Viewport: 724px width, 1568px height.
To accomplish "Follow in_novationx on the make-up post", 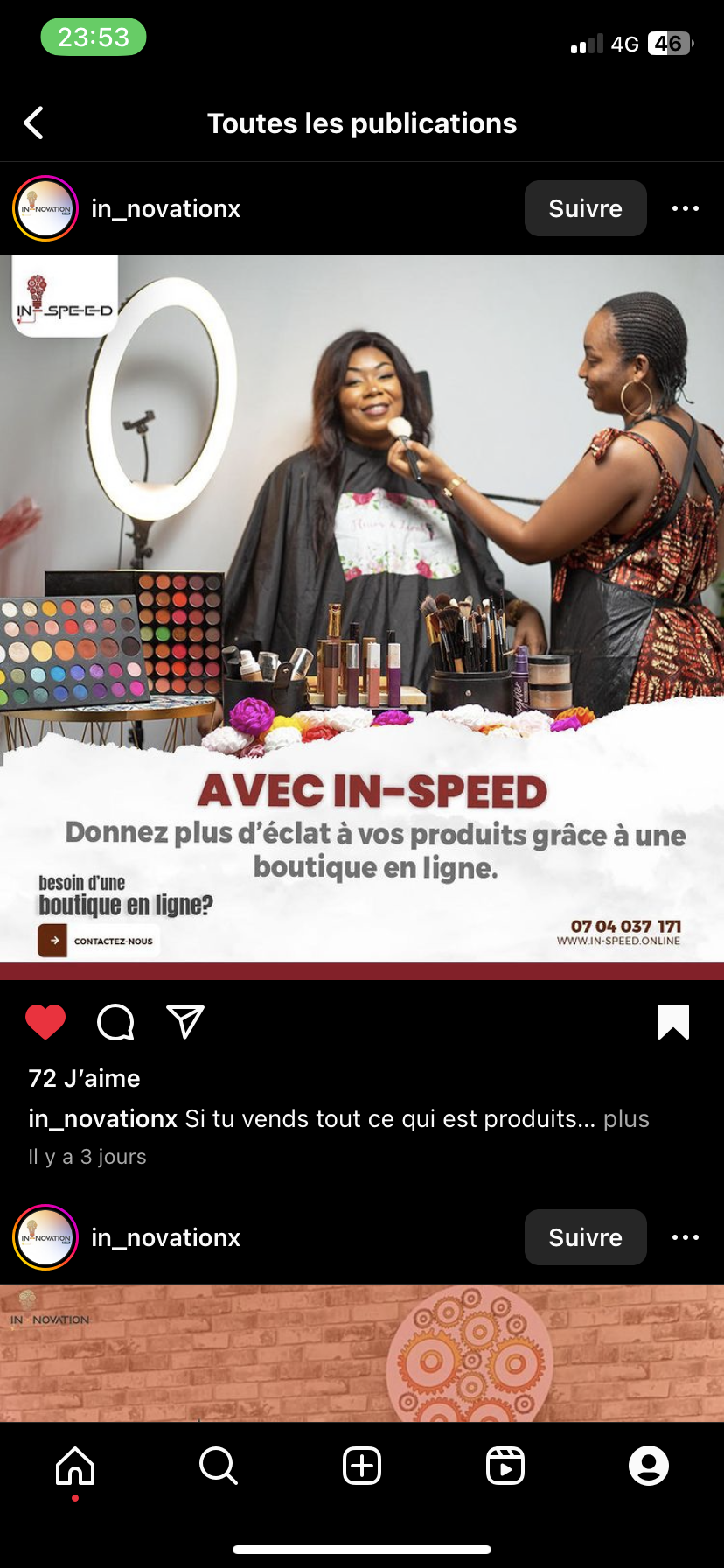I will [x=586, y=208].
